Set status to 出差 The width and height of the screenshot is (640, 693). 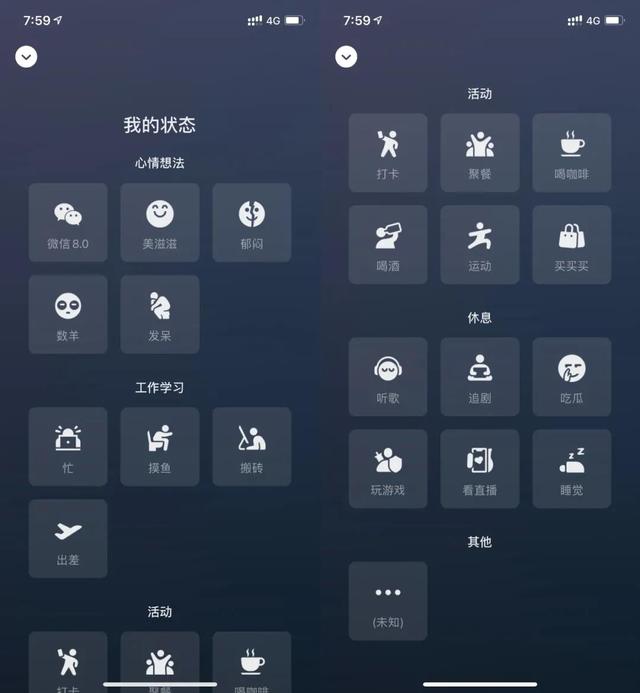[x=68, y=538]
